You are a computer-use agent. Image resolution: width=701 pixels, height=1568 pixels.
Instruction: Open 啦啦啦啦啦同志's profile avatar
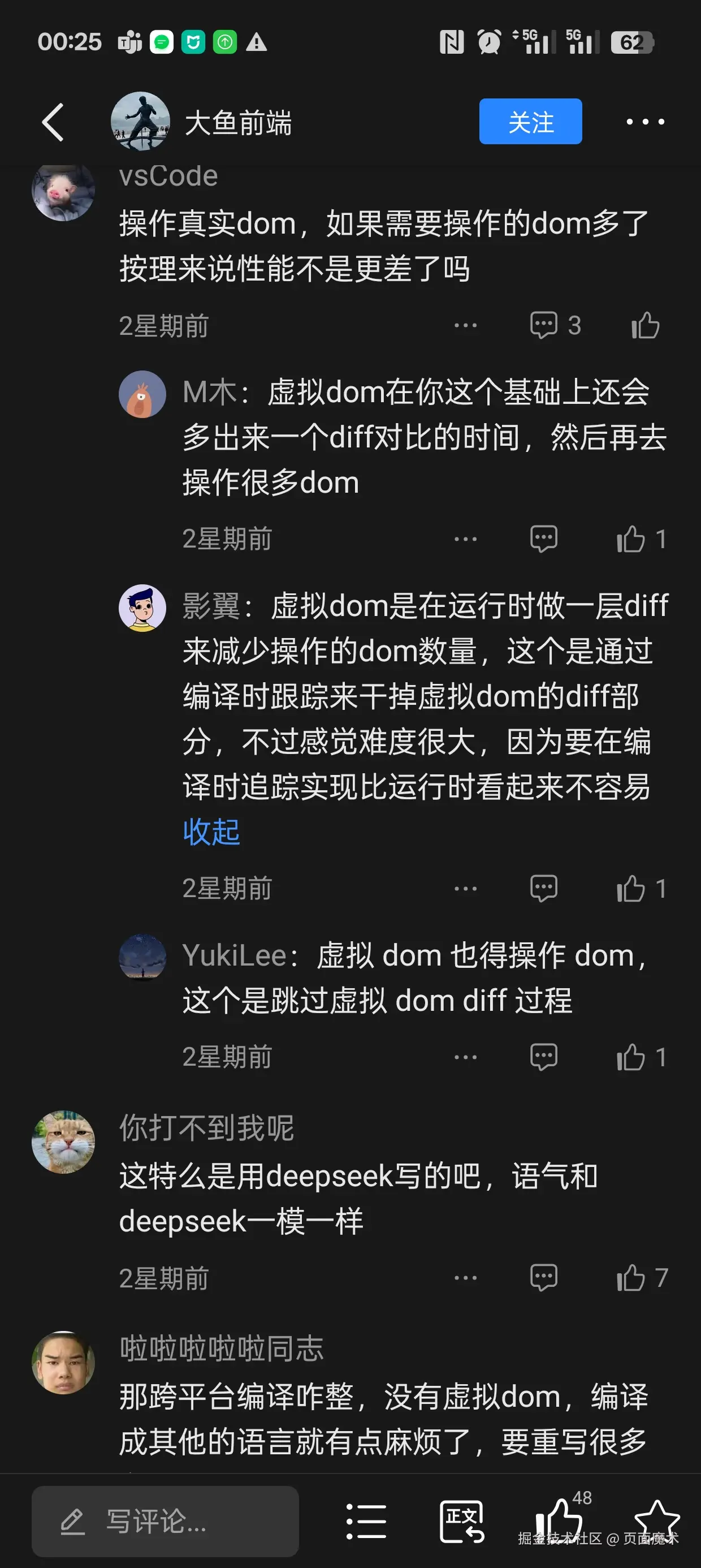pyautogui.click(x=63, y=1363)
